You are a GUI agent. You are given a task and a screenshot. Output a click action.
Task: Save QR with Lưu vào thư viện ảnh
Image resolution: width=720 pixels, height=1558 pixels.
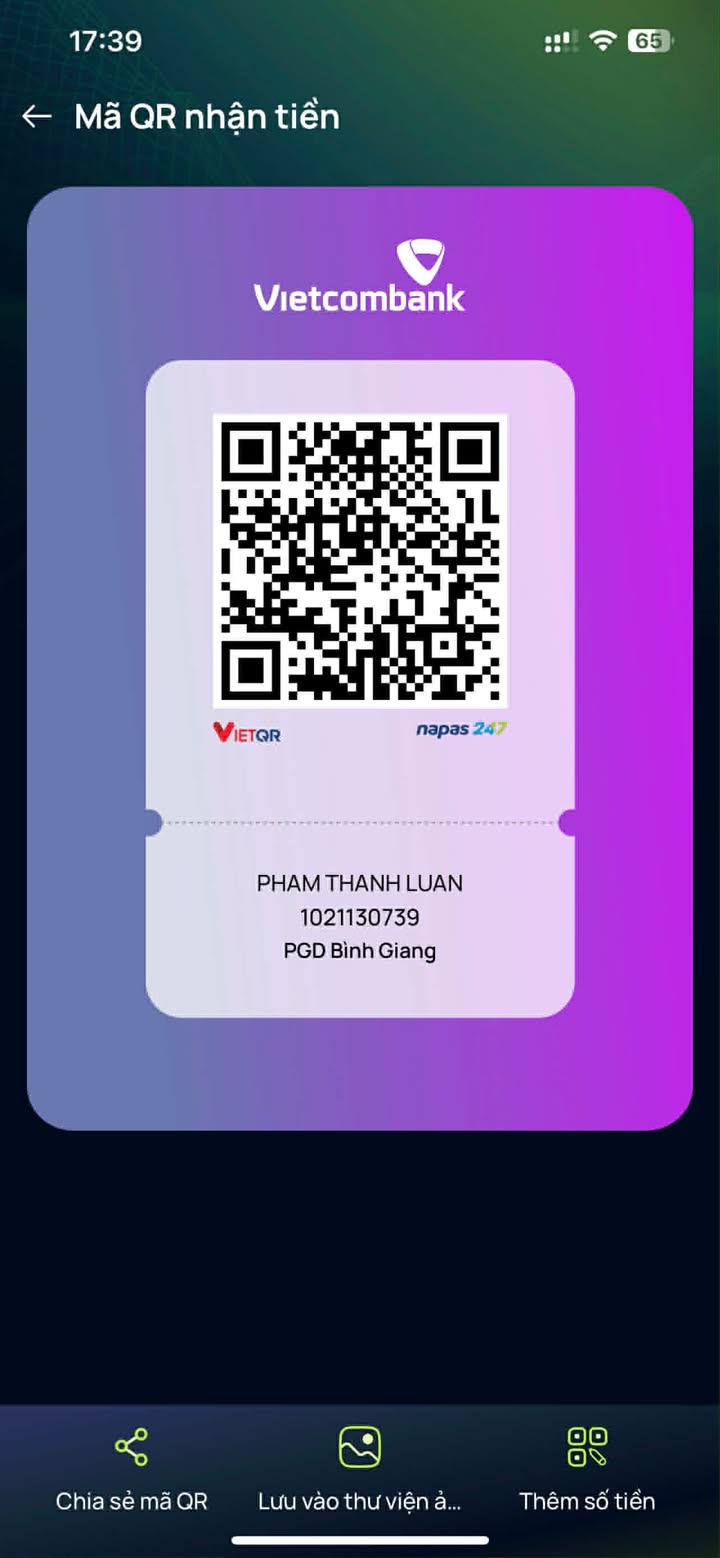coord(359,1466)
